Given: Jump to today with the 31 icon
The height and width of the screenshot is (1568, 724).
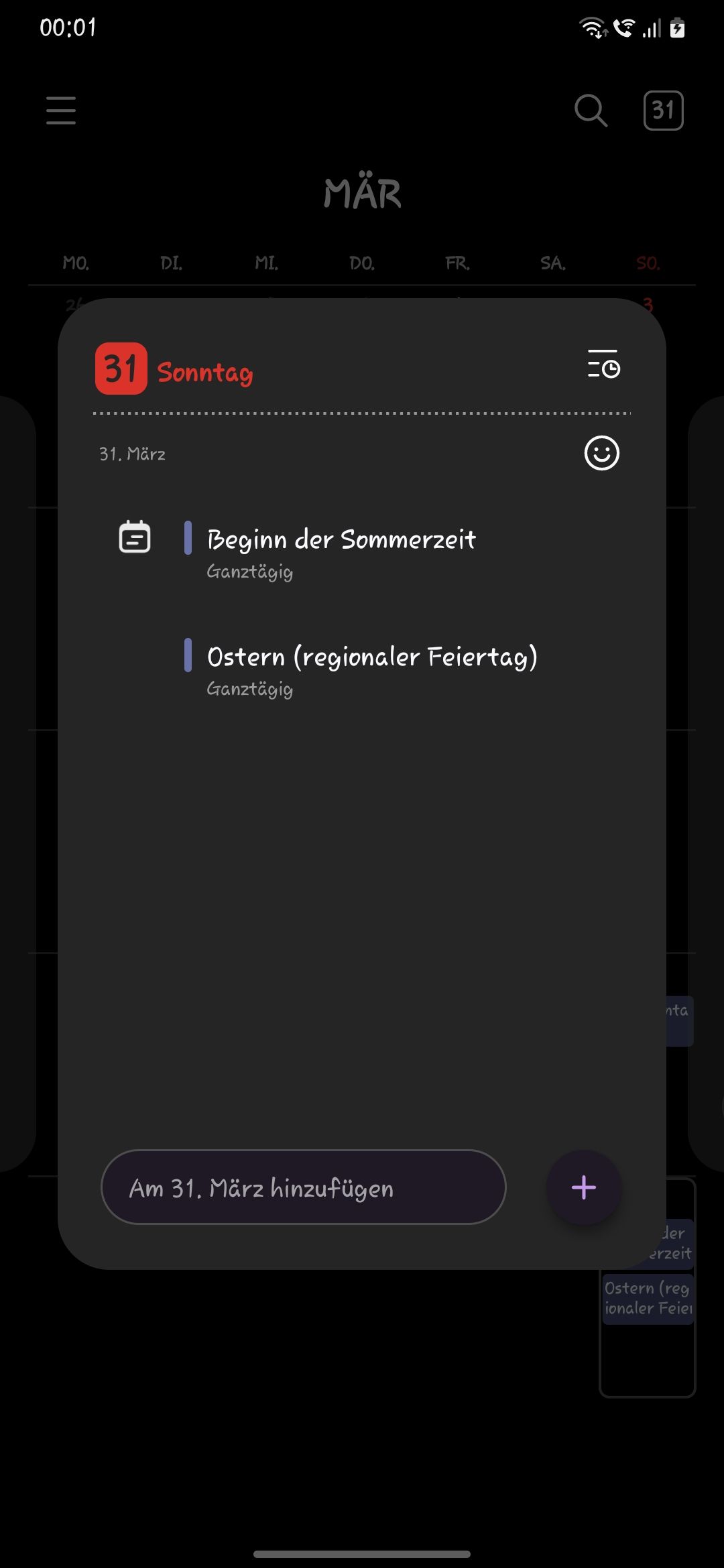Looking at the screenshot, I should click(662, 111).
